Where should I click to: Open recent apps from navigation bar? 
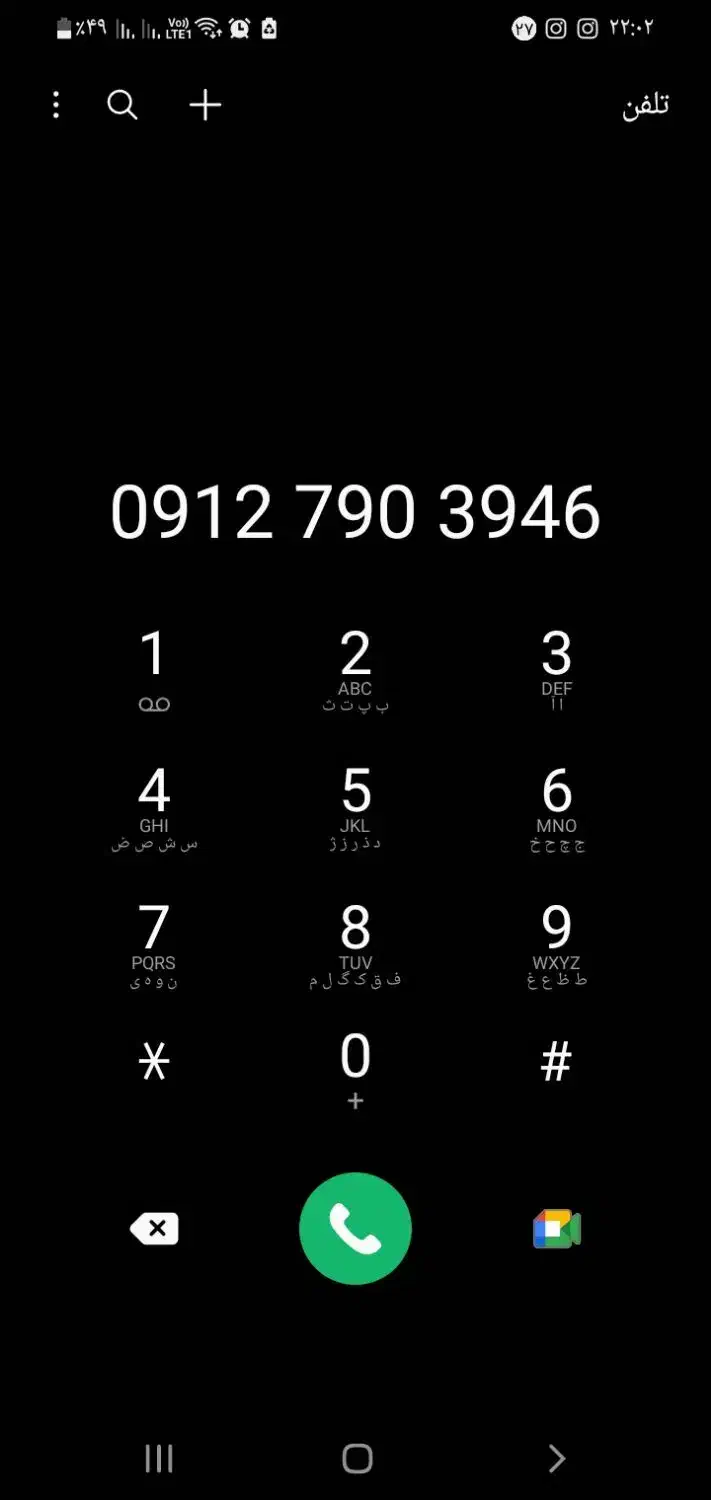(x=159, y=1459)
